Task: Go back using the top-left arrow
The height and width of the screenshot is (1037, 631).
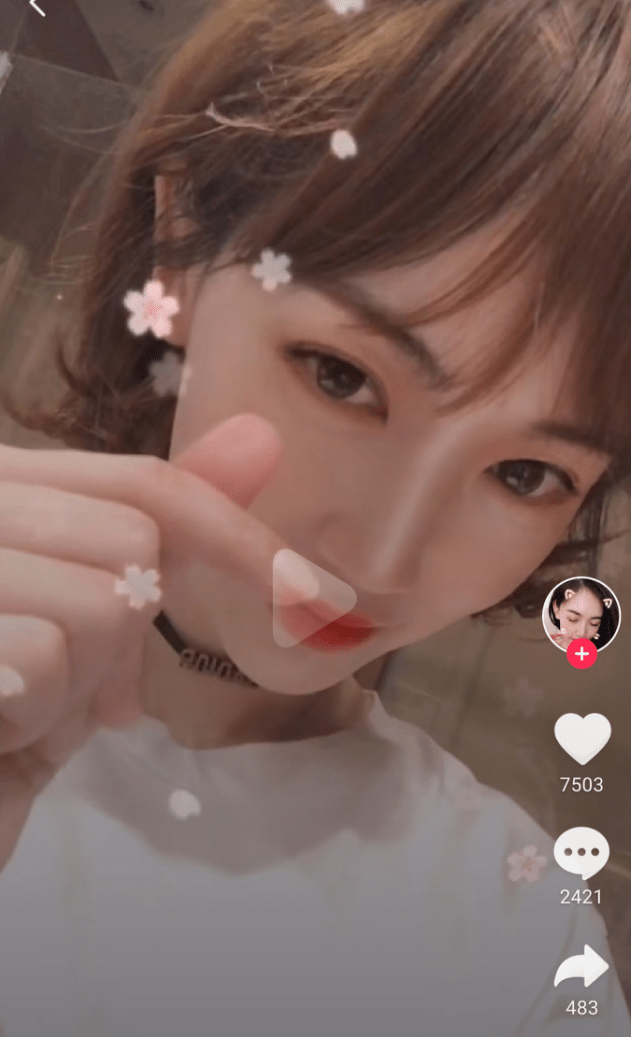Action: [37, 6]
